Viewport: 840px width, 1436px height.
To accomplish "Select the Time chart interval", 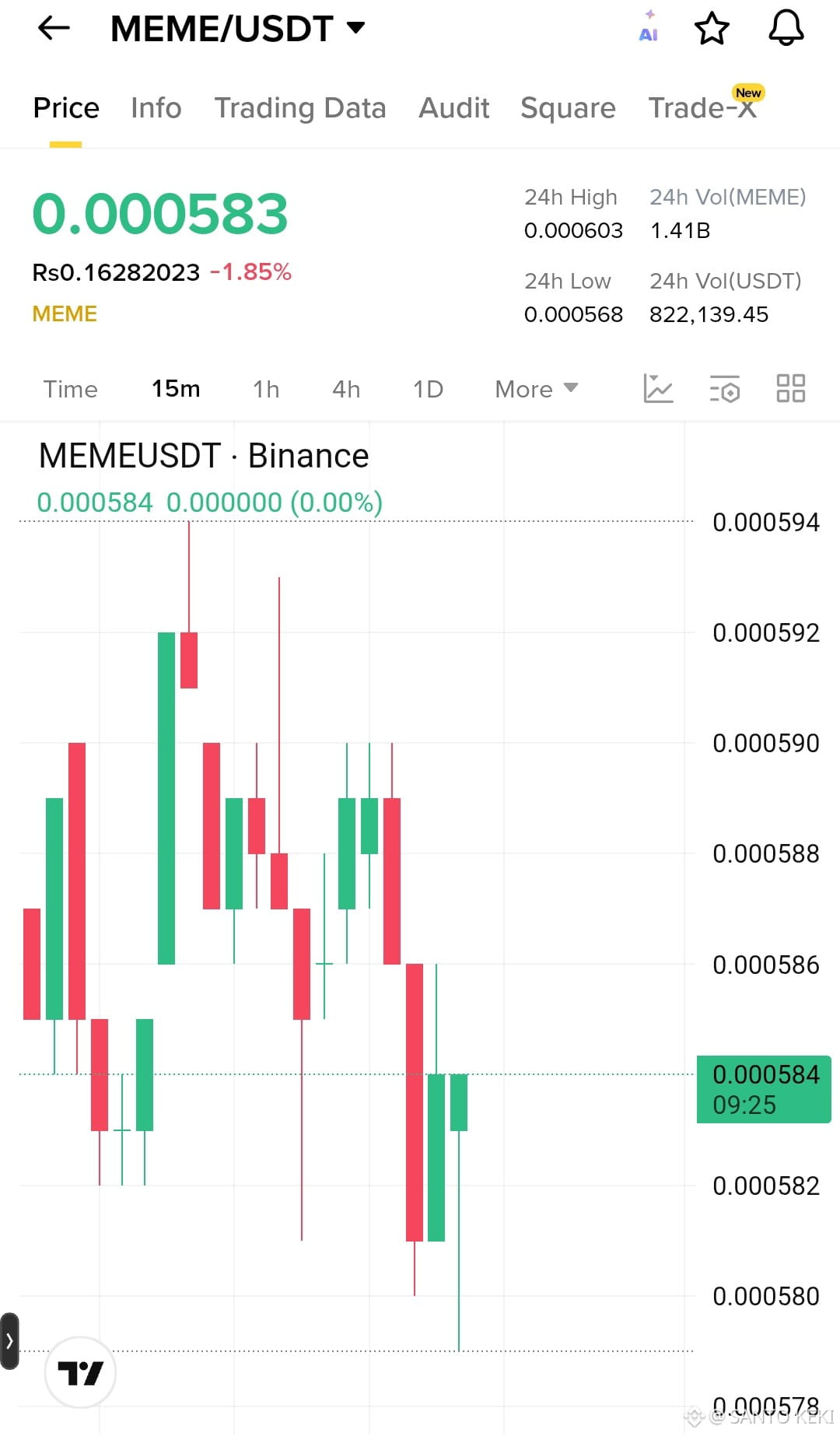I will click(x=70, y=389).
